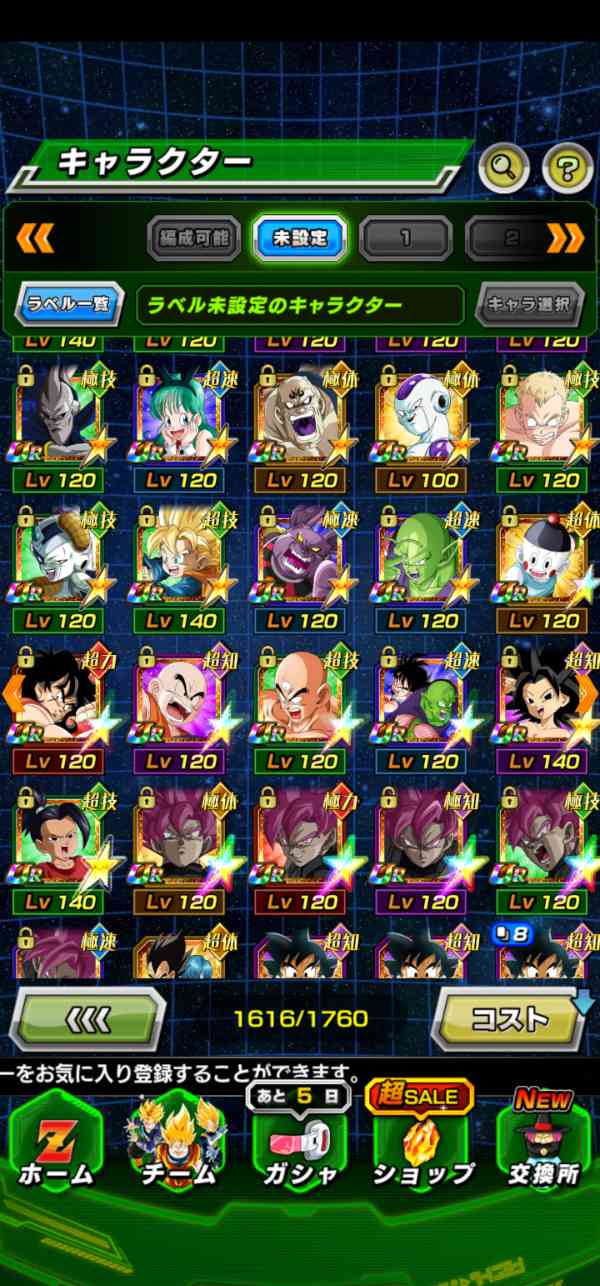The height and width of the screenshot is (1286, 600).
Task: Tap the left orange double-arrow
Action: [36, 238]
